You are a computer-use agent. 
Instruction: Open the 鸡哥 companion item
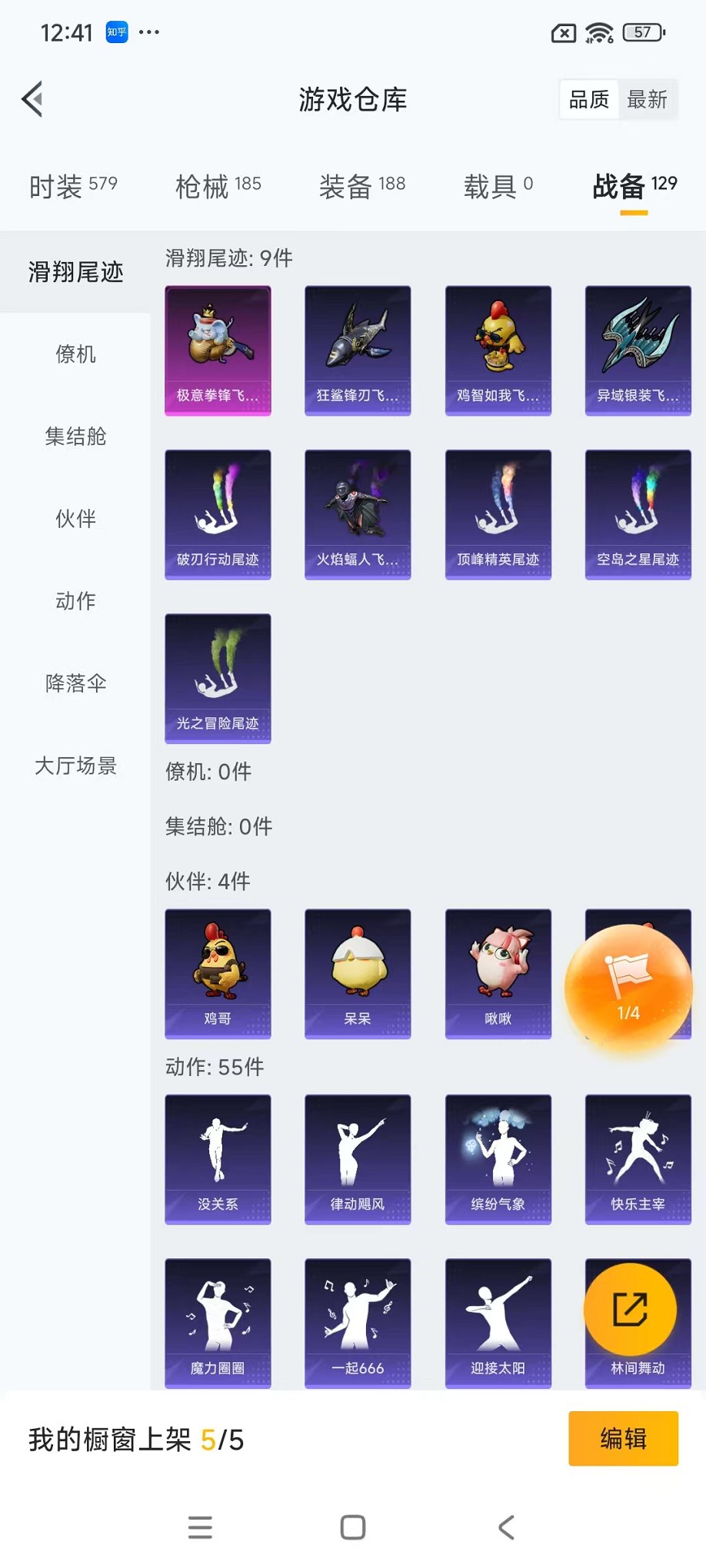click(218, 973)
